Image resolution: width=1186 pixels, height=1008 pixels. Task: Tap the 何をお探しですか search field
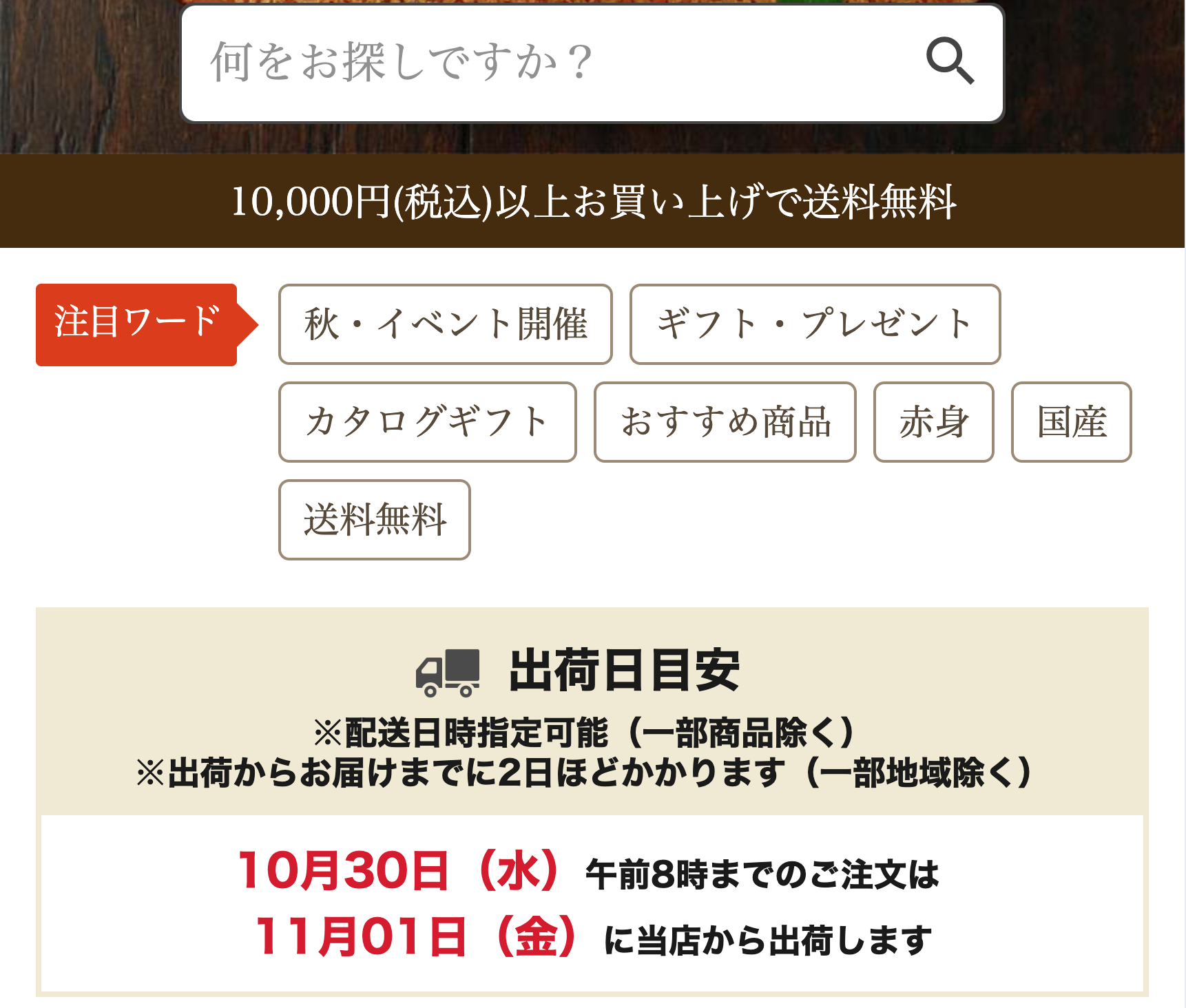tap(537, 63)
